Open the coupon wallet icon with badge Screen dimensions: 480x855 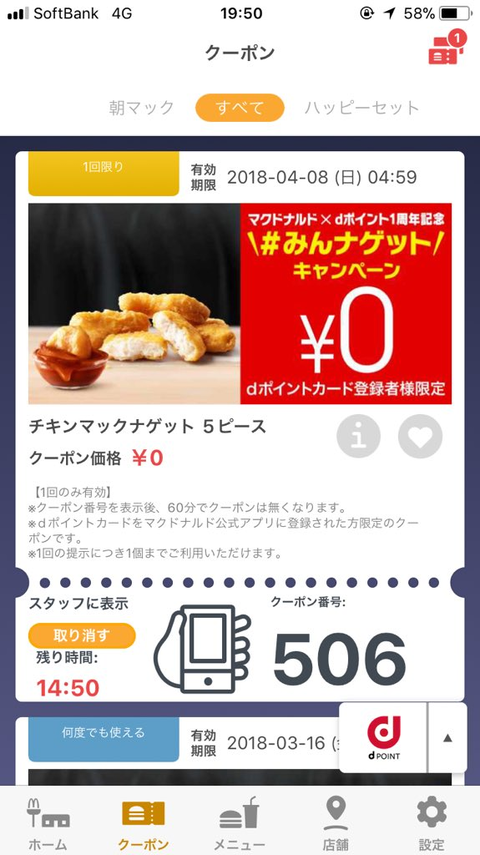pyautogui.click(x=447, y=47)
